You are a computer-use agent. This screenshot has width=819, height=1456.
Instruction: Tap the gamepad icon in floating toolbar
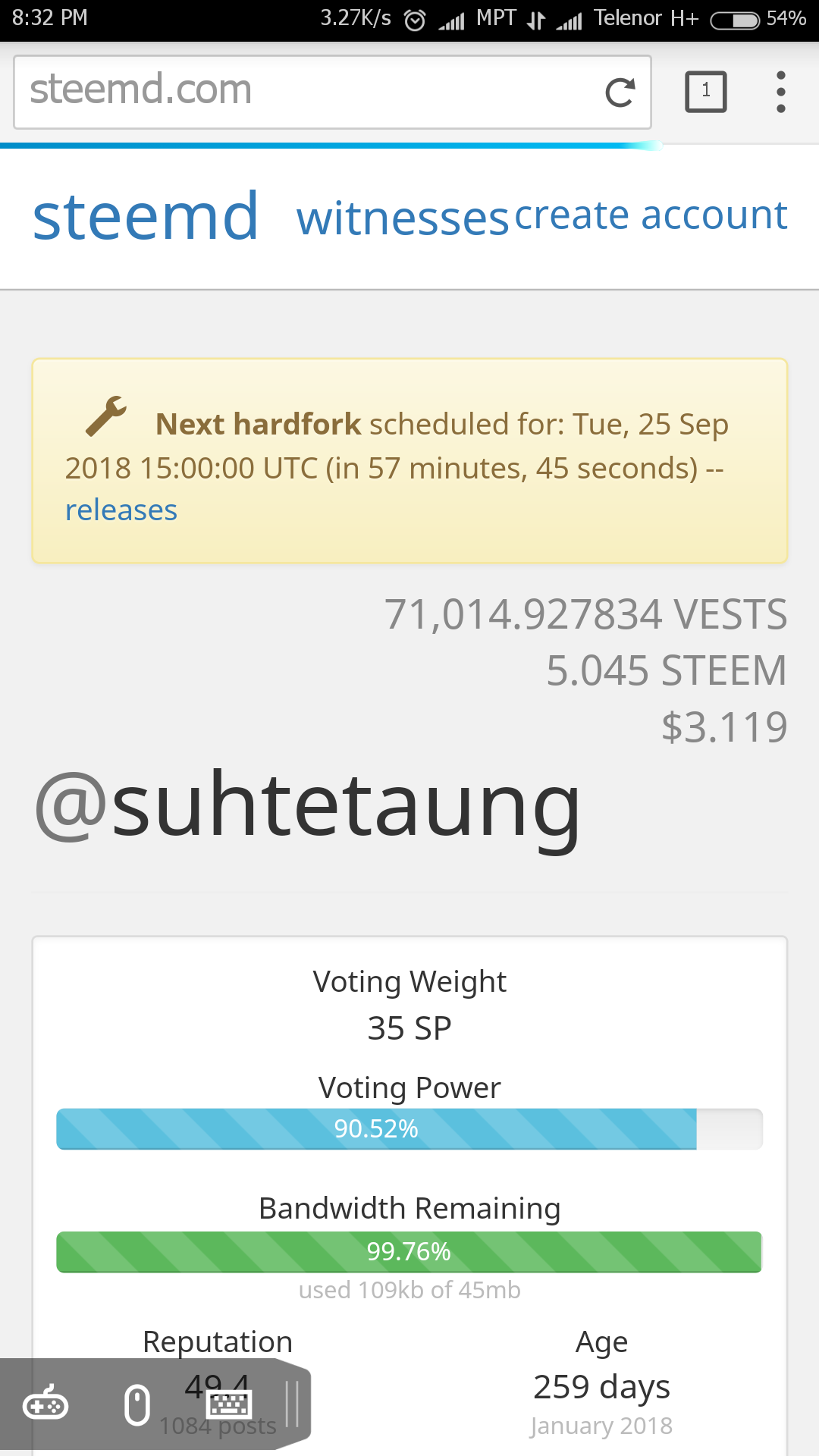coord(45,1405)
